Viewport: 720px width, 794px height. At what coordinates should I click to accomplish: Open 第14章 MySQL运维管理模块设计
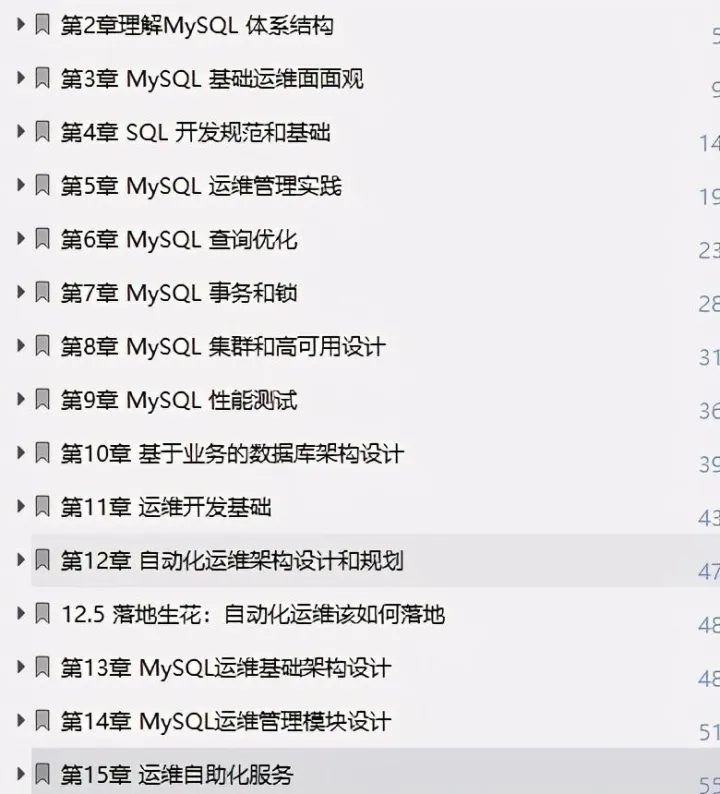225,721
